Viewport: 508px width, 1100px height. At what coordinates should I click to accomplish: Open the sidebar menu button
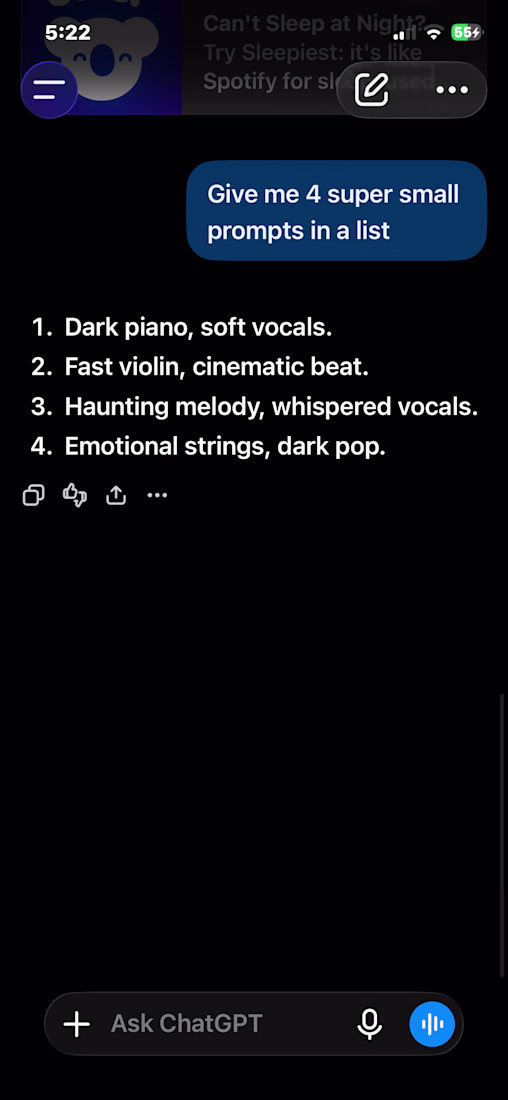pos(49,89)
